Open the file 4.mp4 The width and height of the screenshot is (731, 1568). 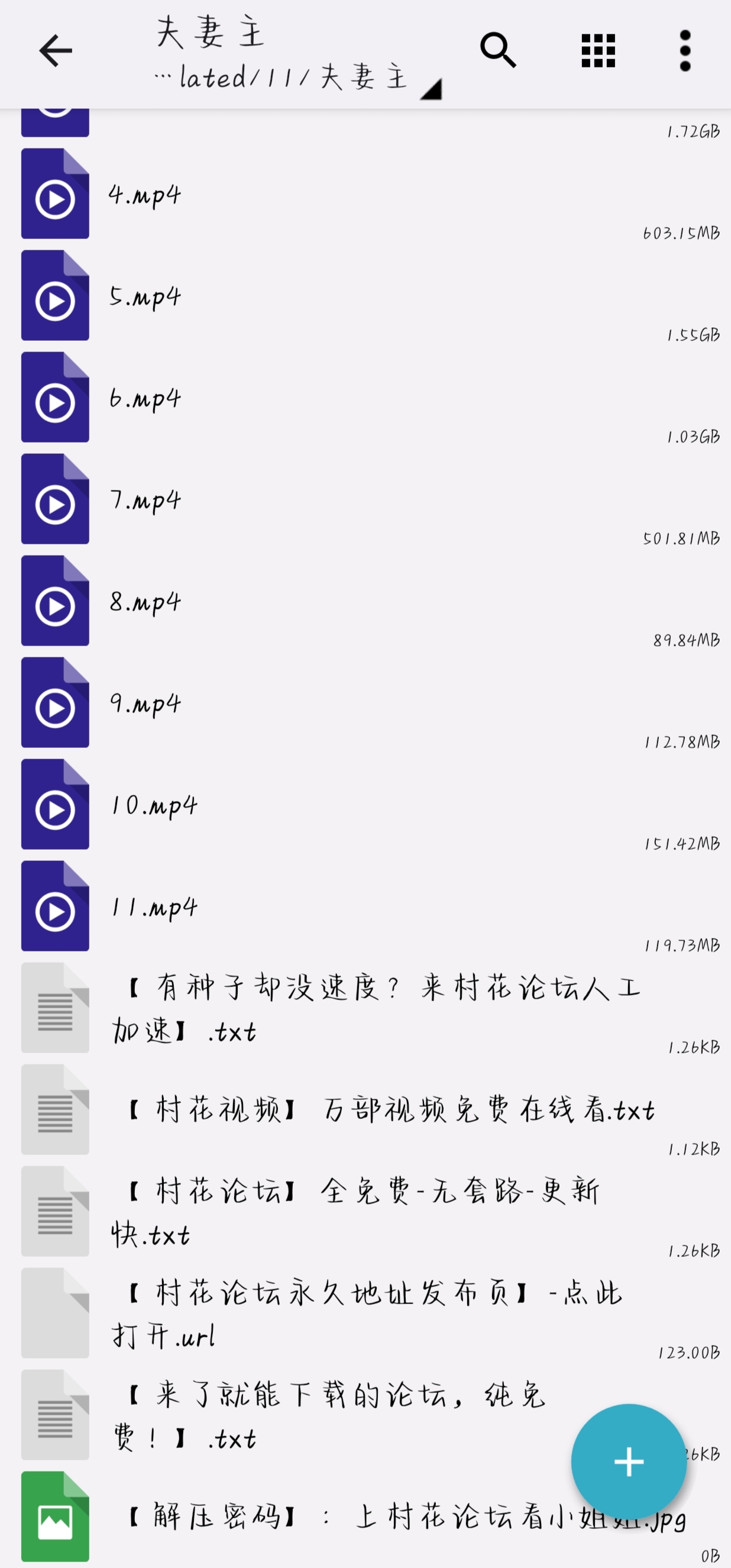pos(365,194)
